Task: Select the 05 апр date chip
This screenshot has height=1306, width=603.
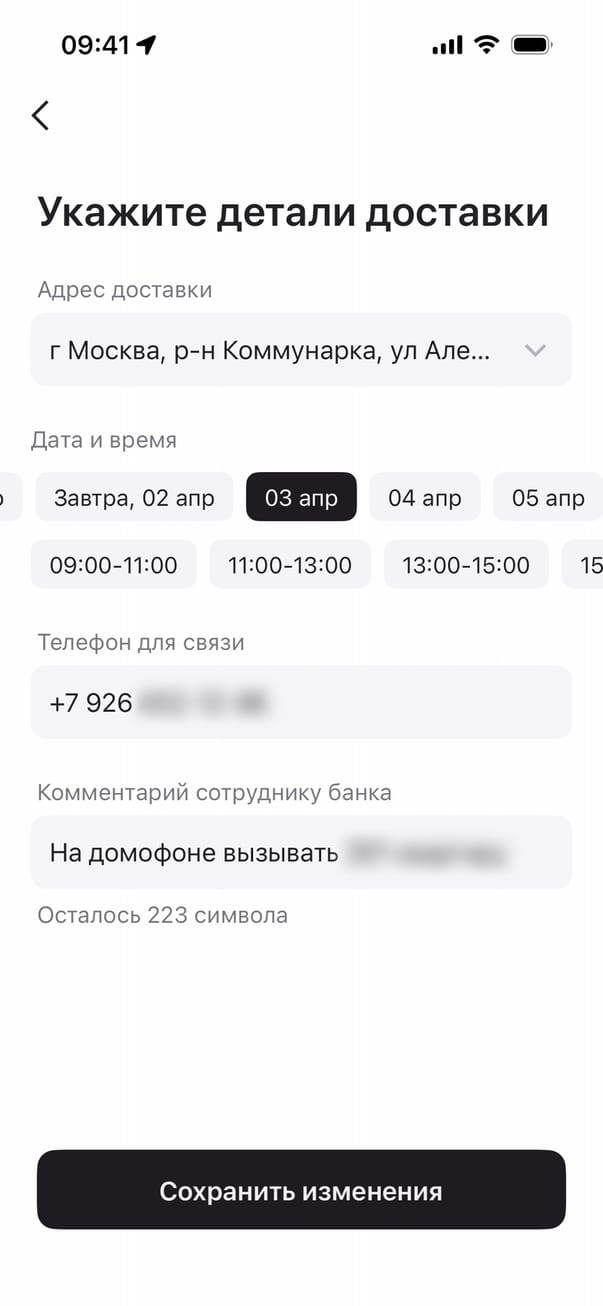Action: 547,497
